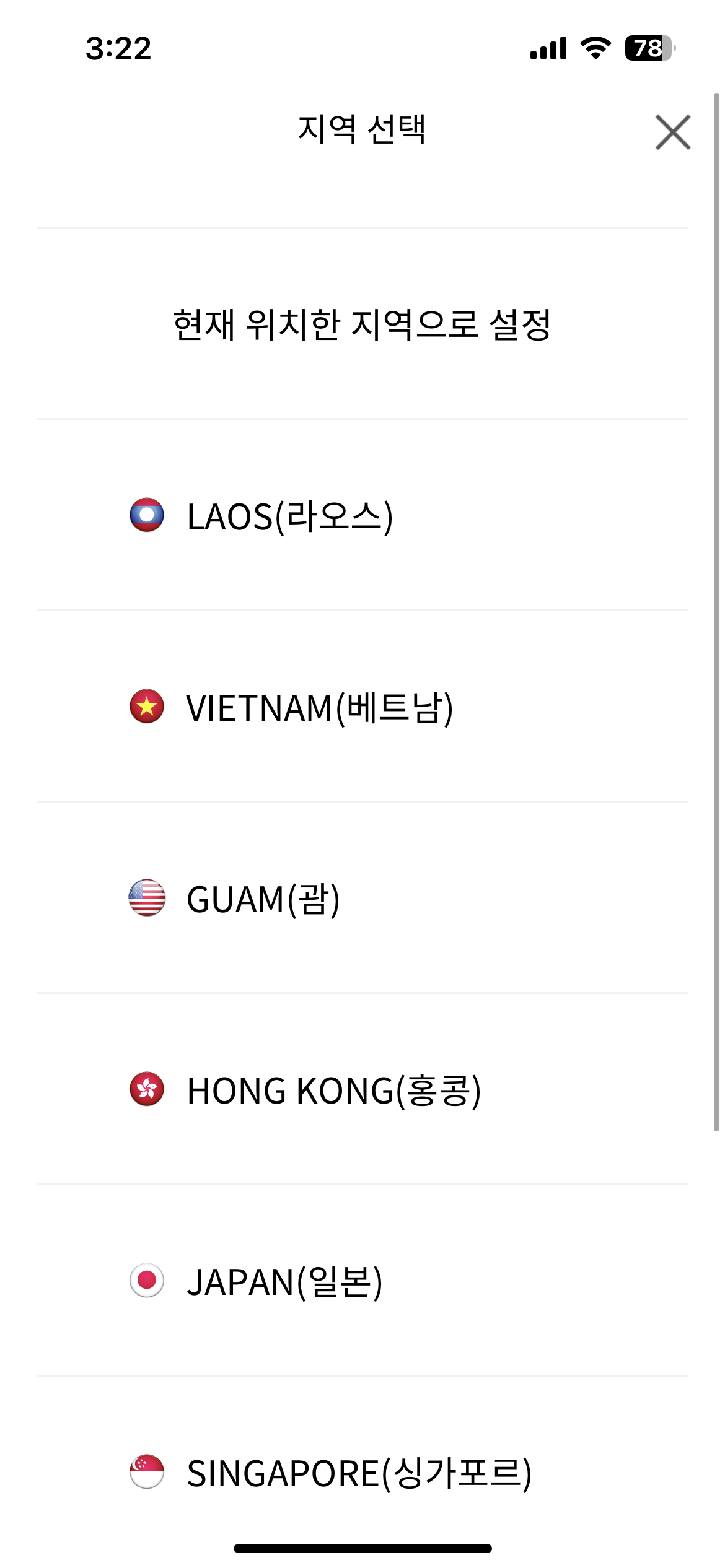This screenshot has width=725, height=1568.
Task: Choose VIETNAM(베트남) as region
Action: pyautogui.click(x=362, y=707)
